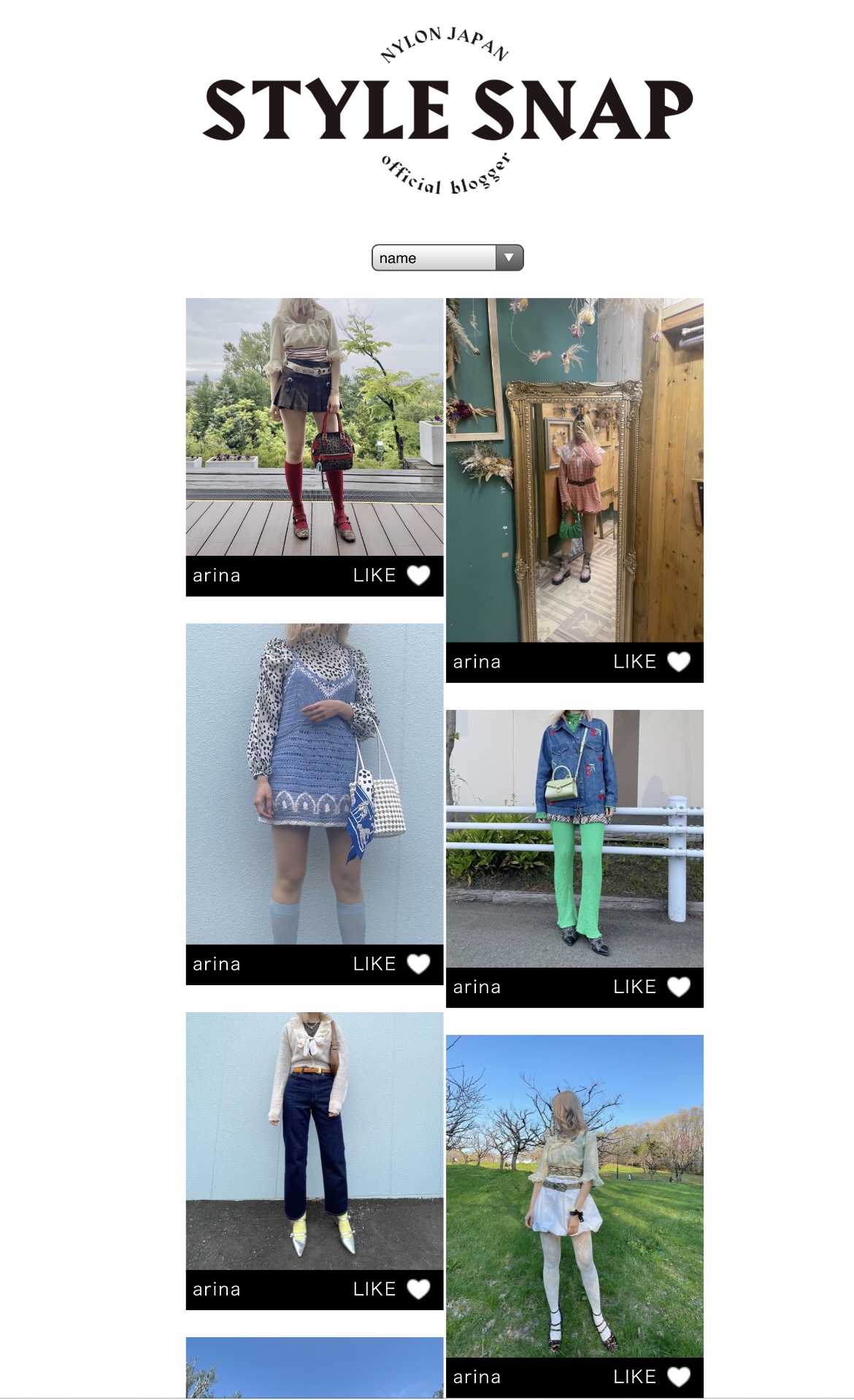Open the name dropdown selector
Image resolution: width=854 pixels, height=1400 pixels.
[447, 258]
